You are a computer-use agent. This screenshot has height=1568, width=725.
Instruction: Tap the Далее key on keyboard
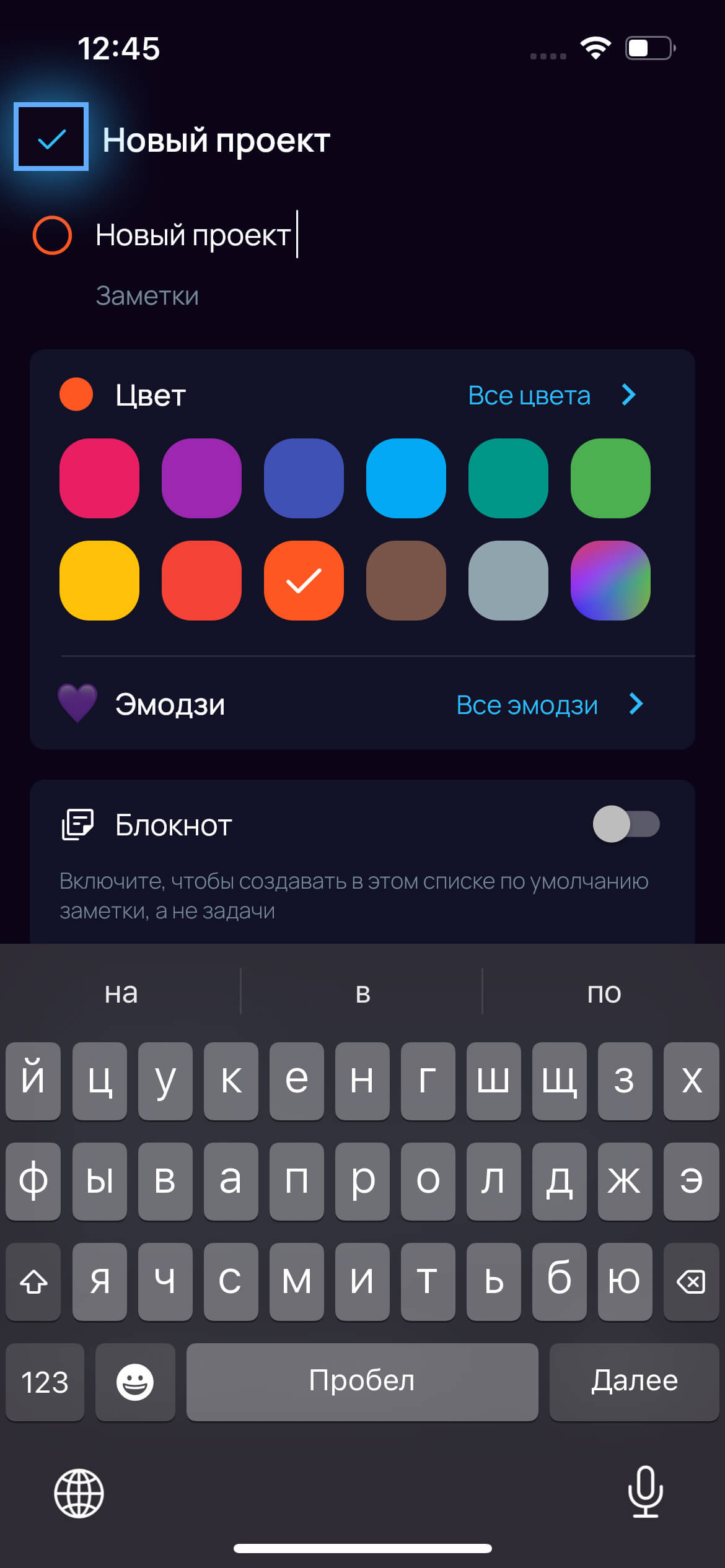pyautogui.click(x=634, y=1382)
